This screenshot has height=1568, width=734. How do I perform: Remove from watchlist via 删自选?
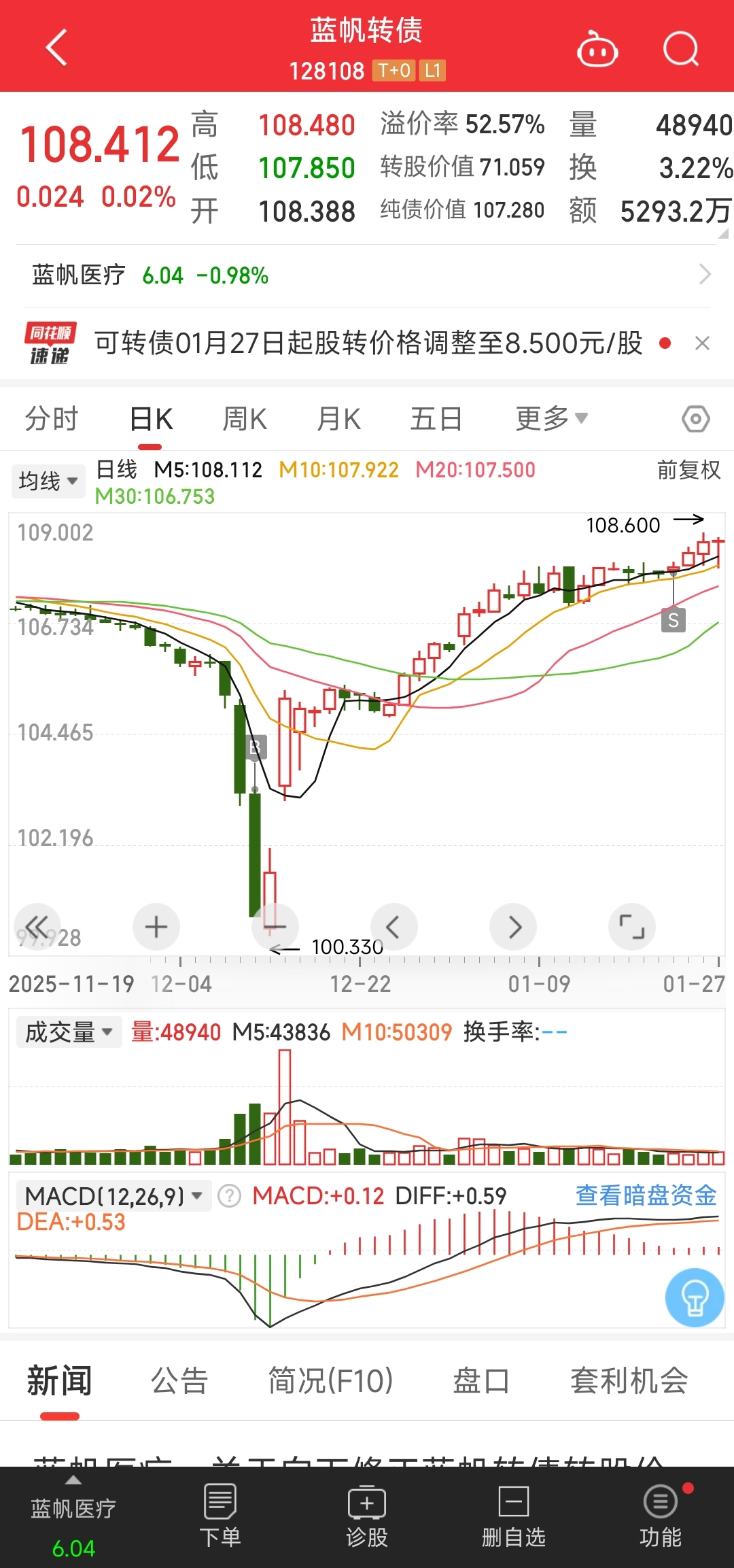pos(514,1516)
